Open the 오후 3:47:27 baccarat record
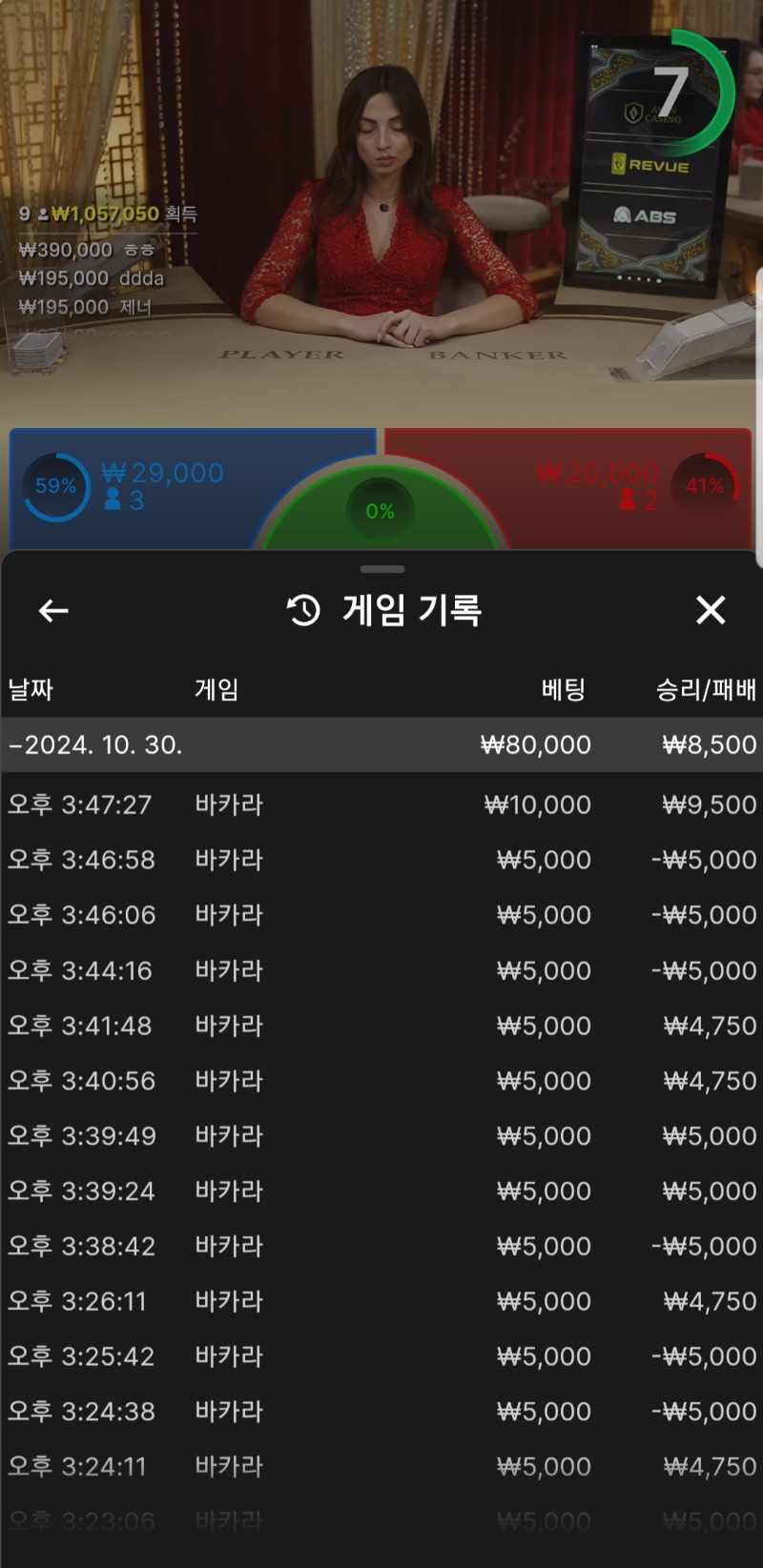The image size is (763, 1568). coord(381,804)
